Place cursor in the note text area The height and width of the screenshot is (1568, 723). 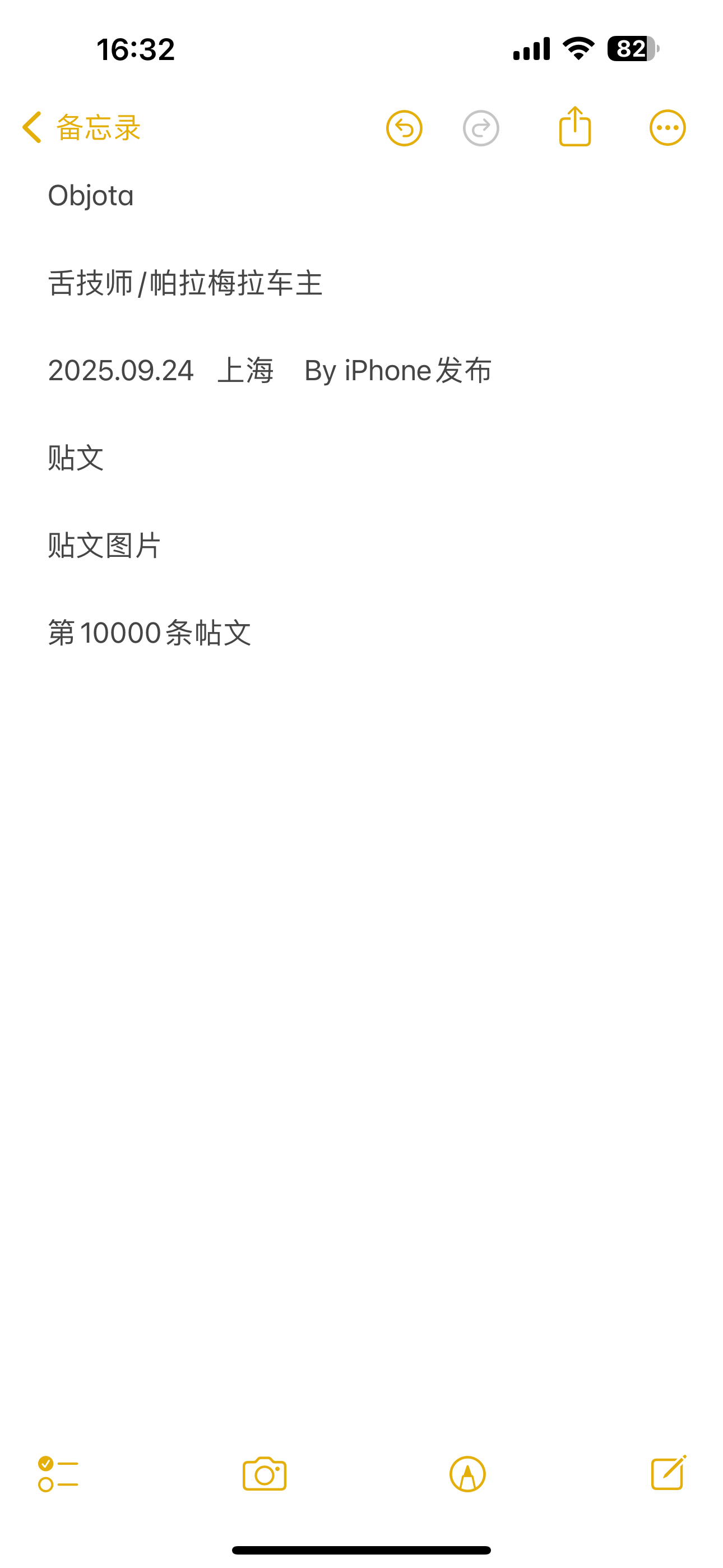point(361,913)
